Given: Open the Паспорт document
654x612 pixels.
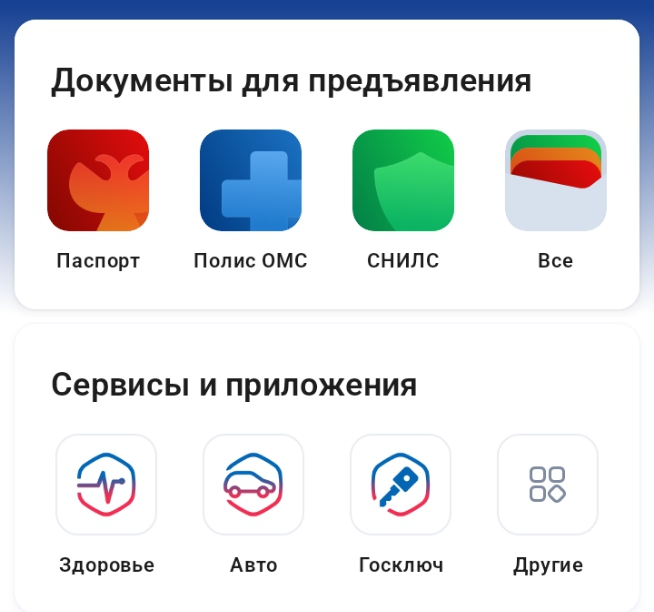Looking at the screenshot, I should pos(98,181).
